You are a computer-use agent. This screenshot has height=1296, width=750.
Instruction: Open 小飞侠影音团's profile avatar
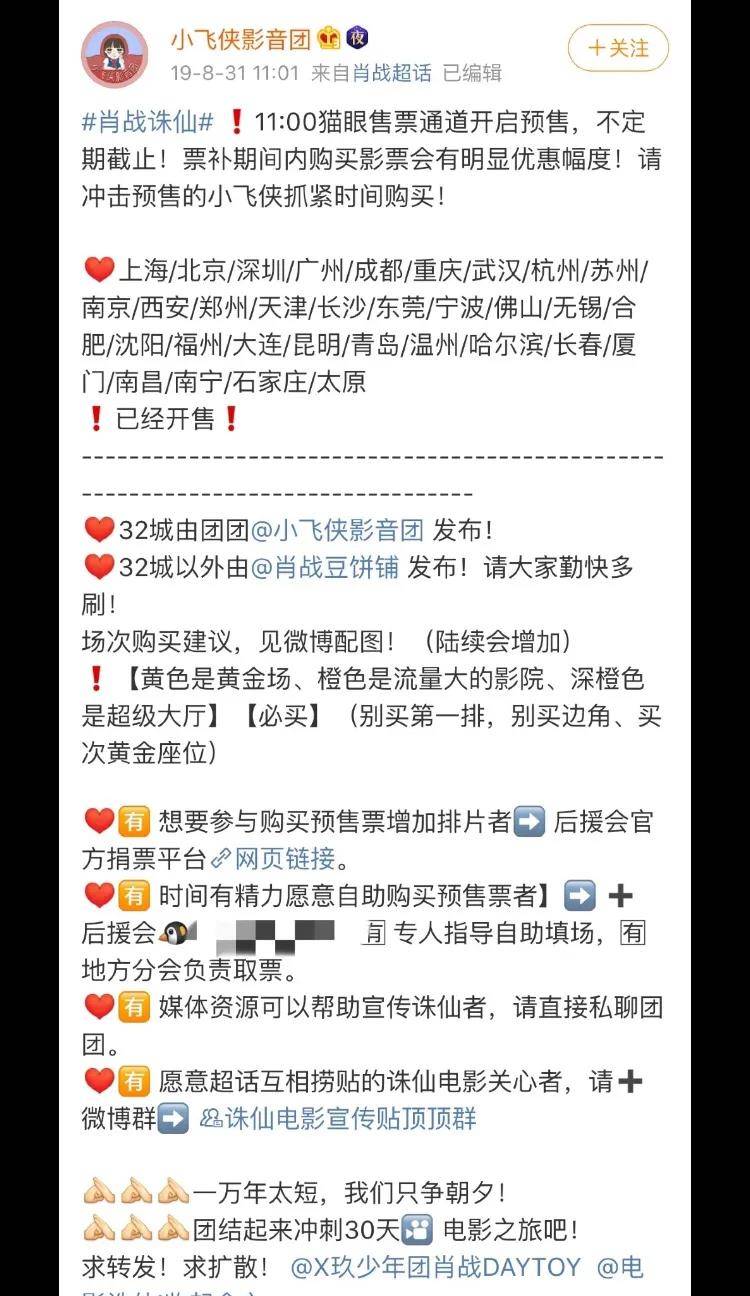114,55
